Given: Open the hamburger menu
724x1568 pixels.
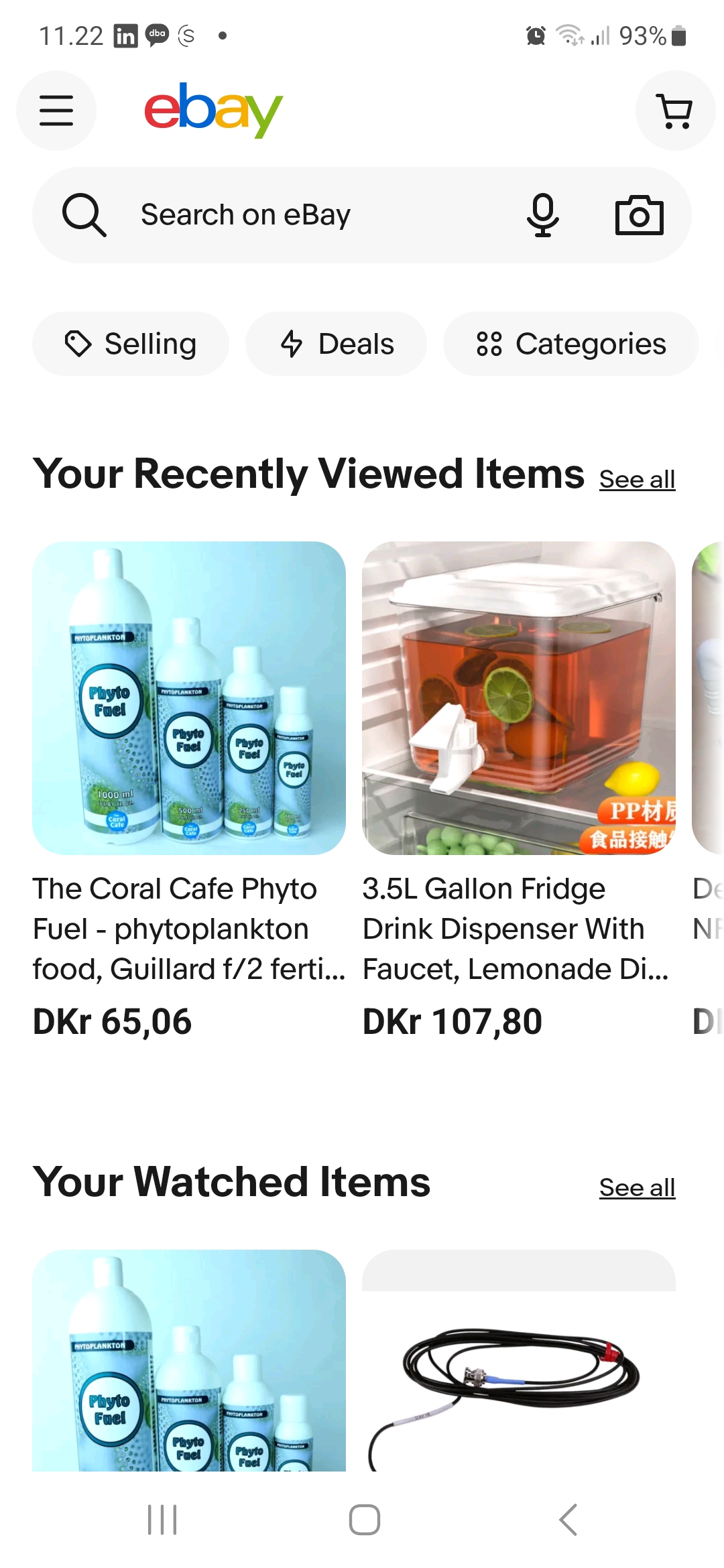Looking at the screenshot, I should click(56, 111).
